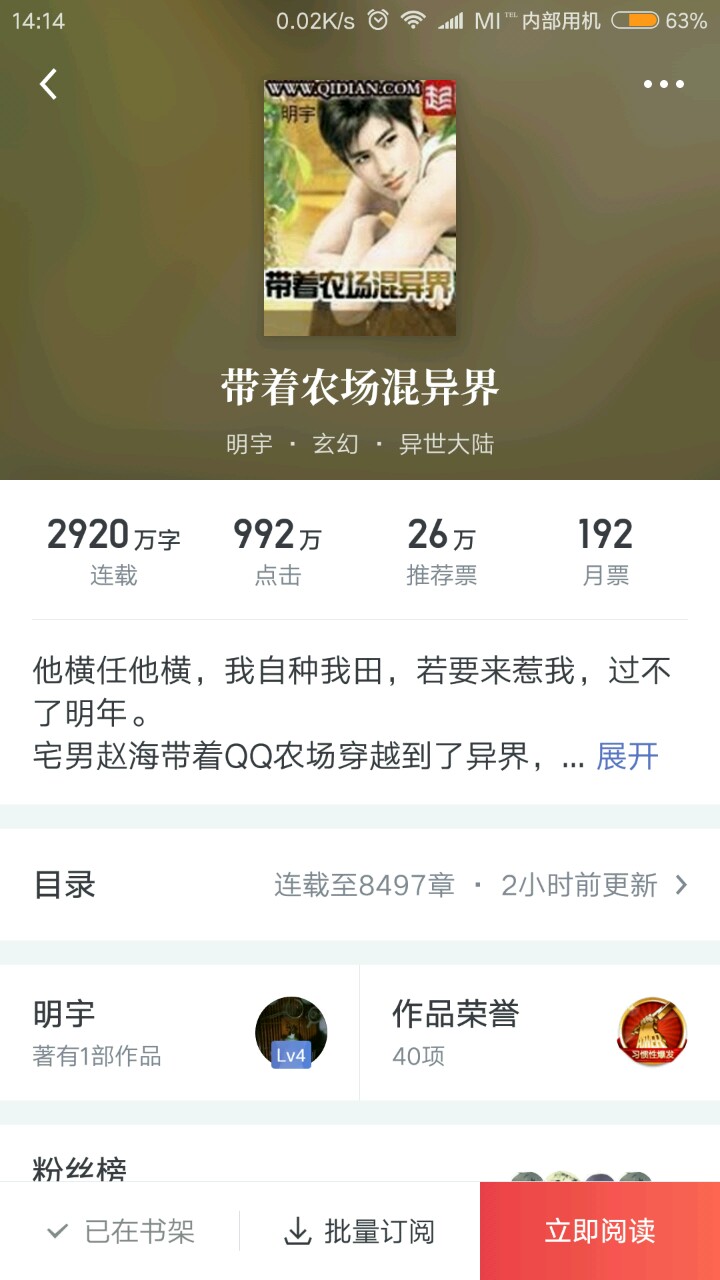This screenshot has width=720, height=1280.
Task: Tap the book cover image
Action: coord(360,208)
